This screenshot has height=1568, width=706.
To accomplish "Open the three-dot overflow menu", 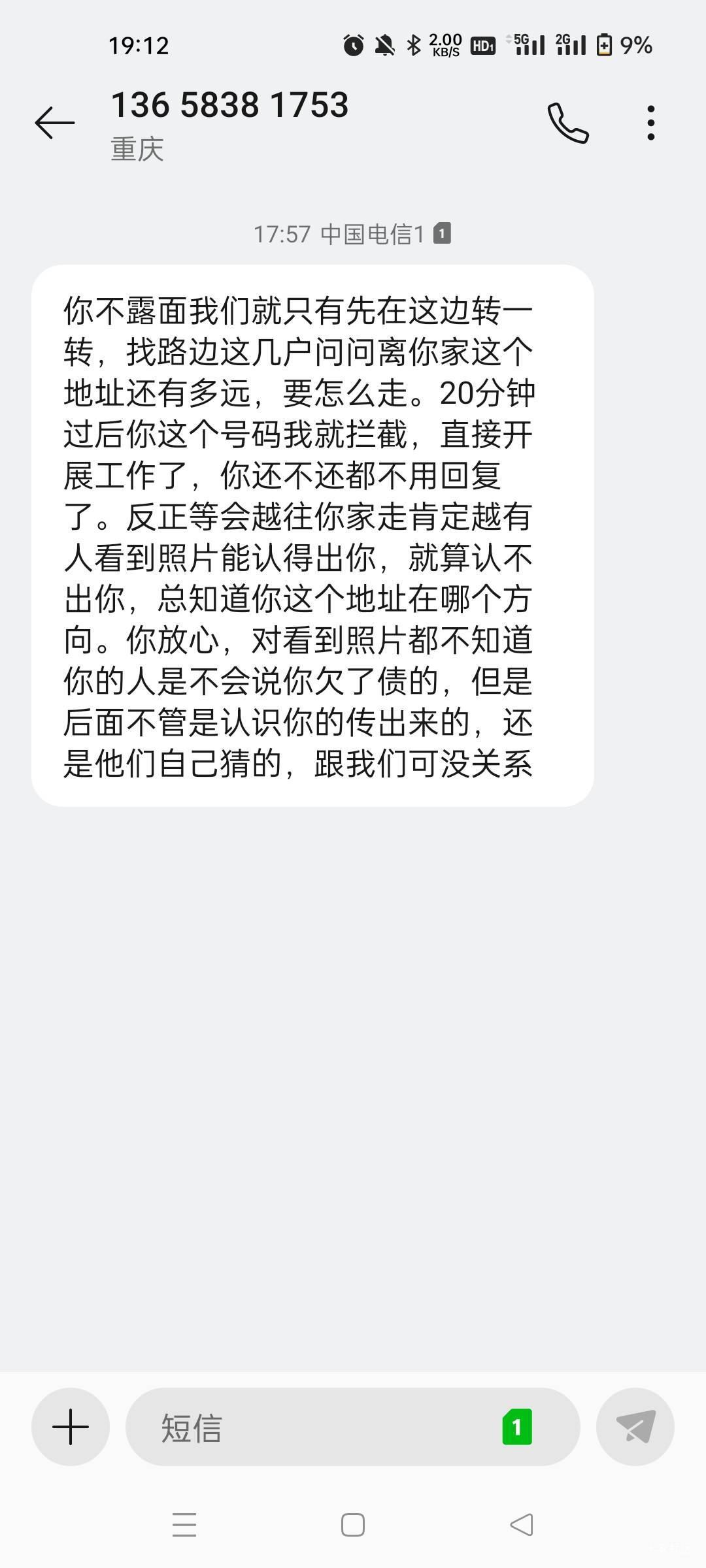I will (650, 123).
